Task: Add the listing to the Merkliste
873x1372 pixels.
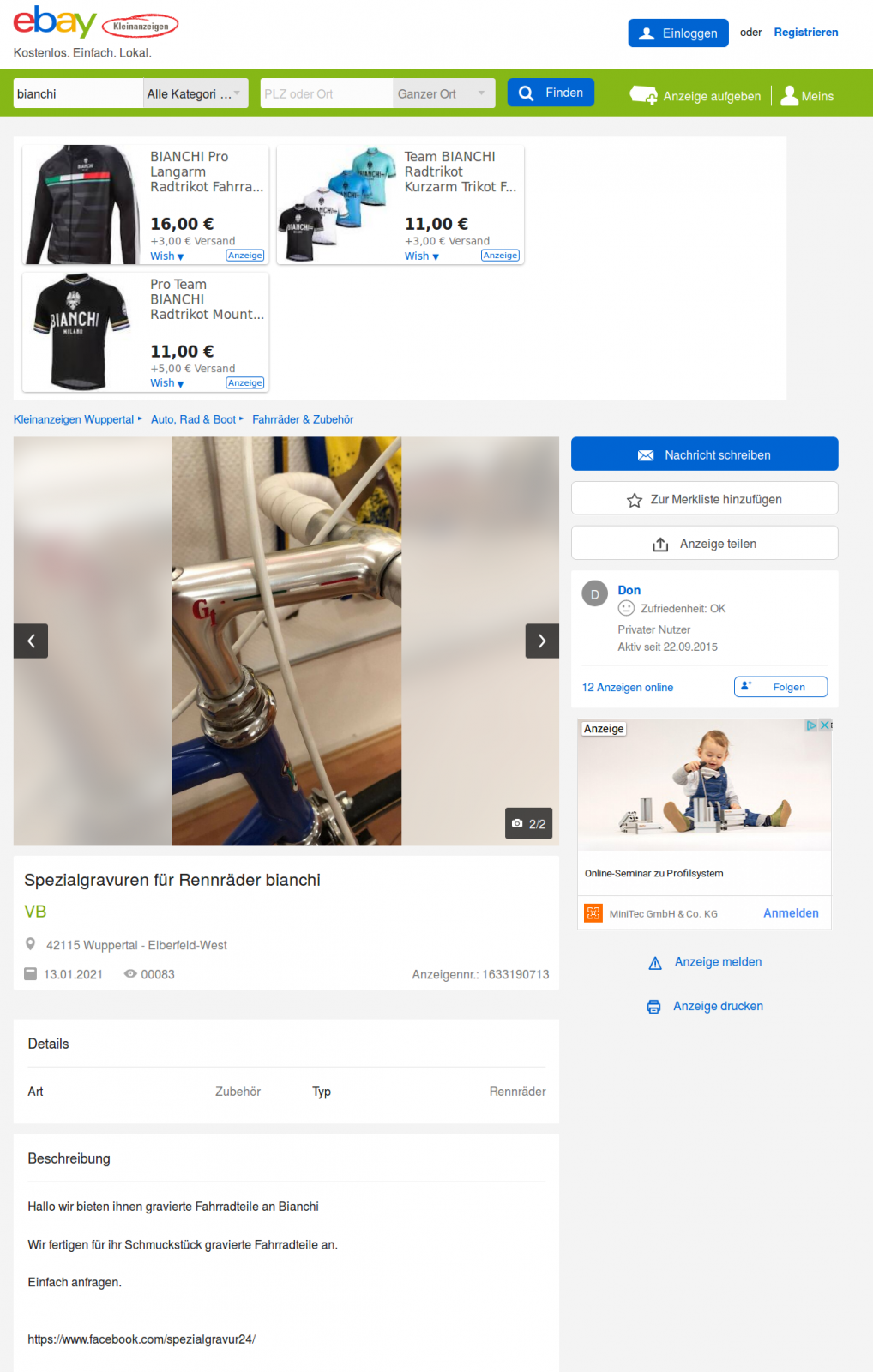Action: coord(704,499)
